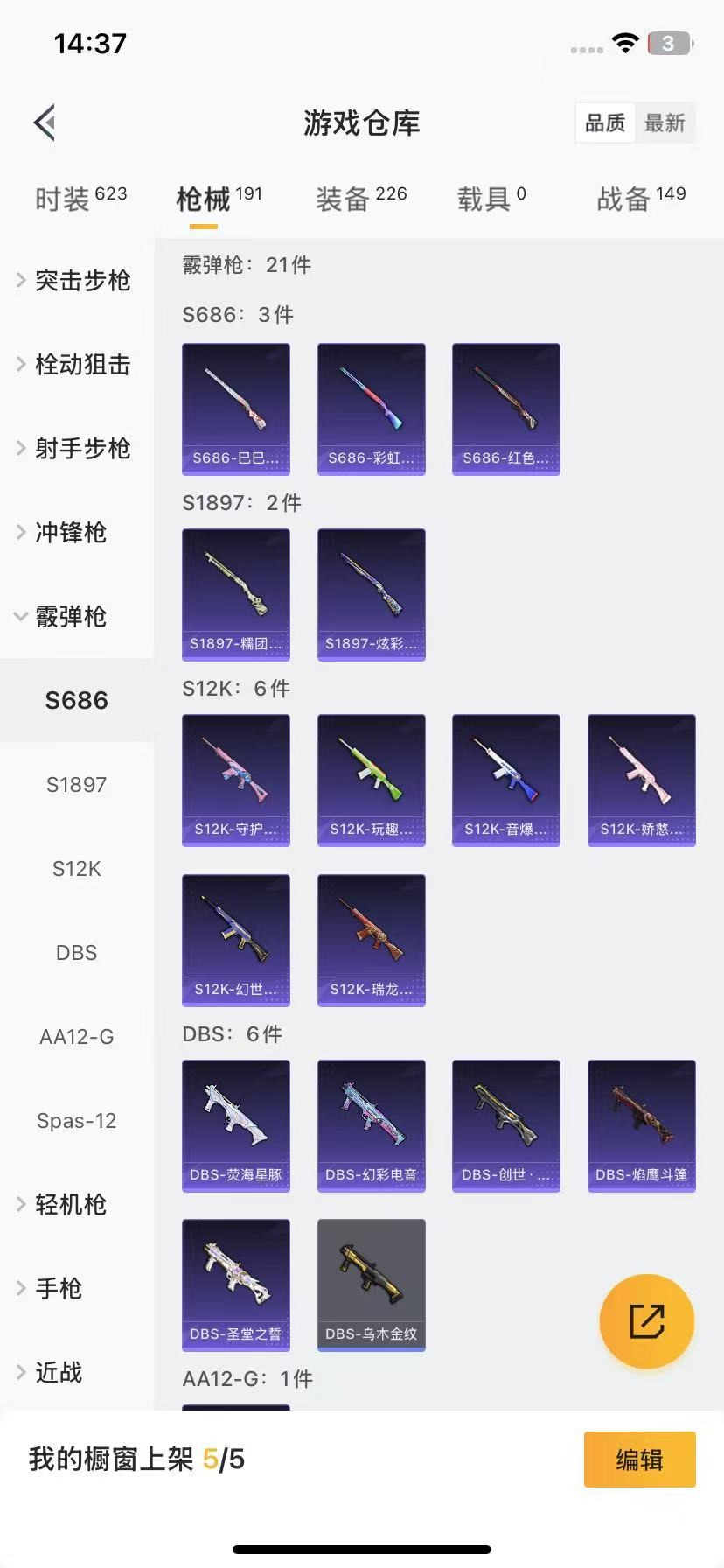This screenshot has height=1568, width=724.
Task: Open the S12K-瑞龙 skin tile
Action: tap(372, 940)
